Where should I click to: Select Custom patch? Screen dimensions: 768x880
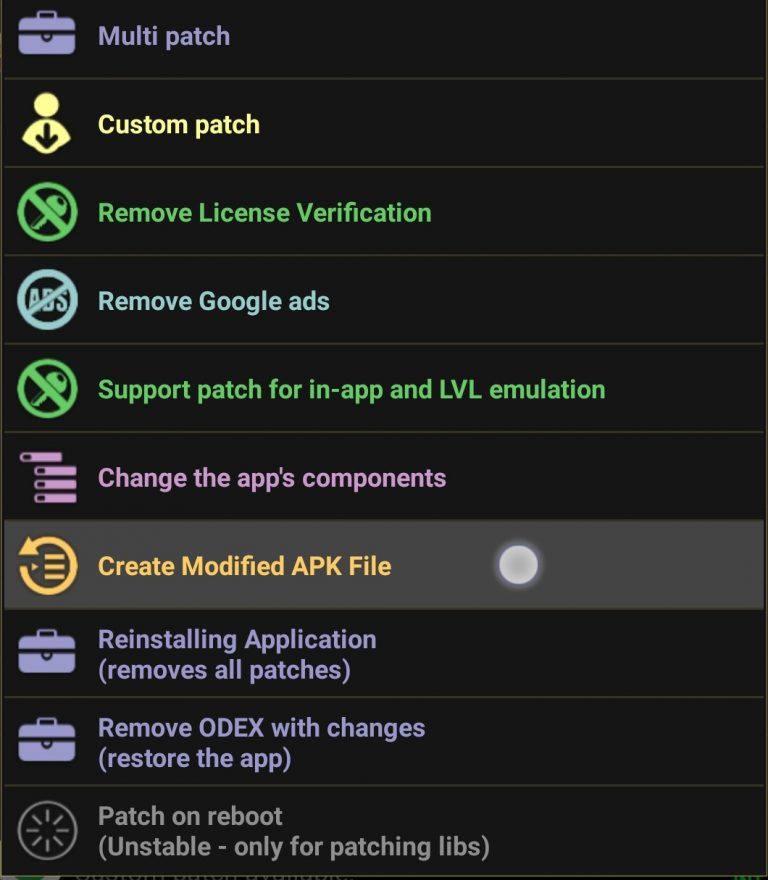(179, 125)
